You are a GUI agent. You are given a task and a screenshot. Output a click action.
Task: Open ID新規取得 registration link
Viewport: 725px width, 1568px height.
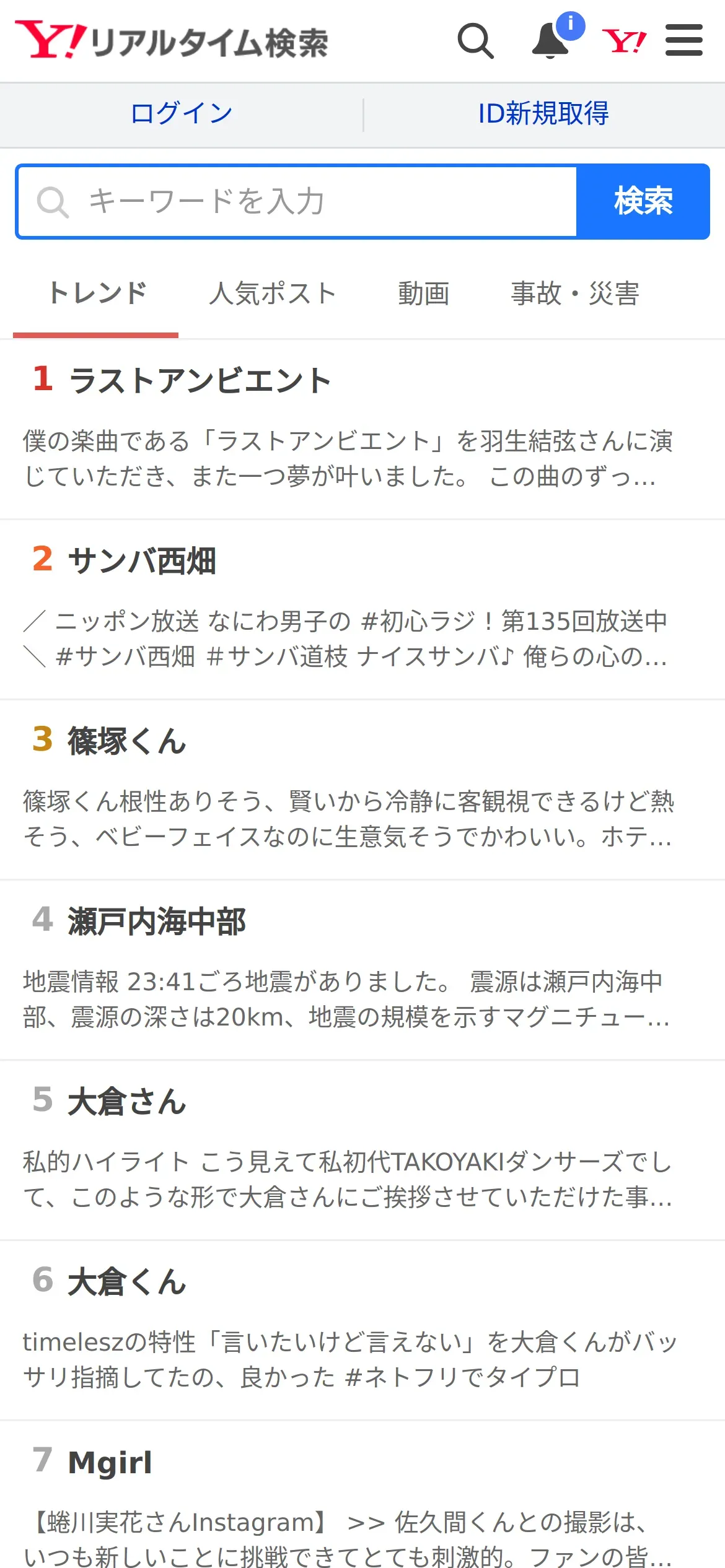pos(543,113)
